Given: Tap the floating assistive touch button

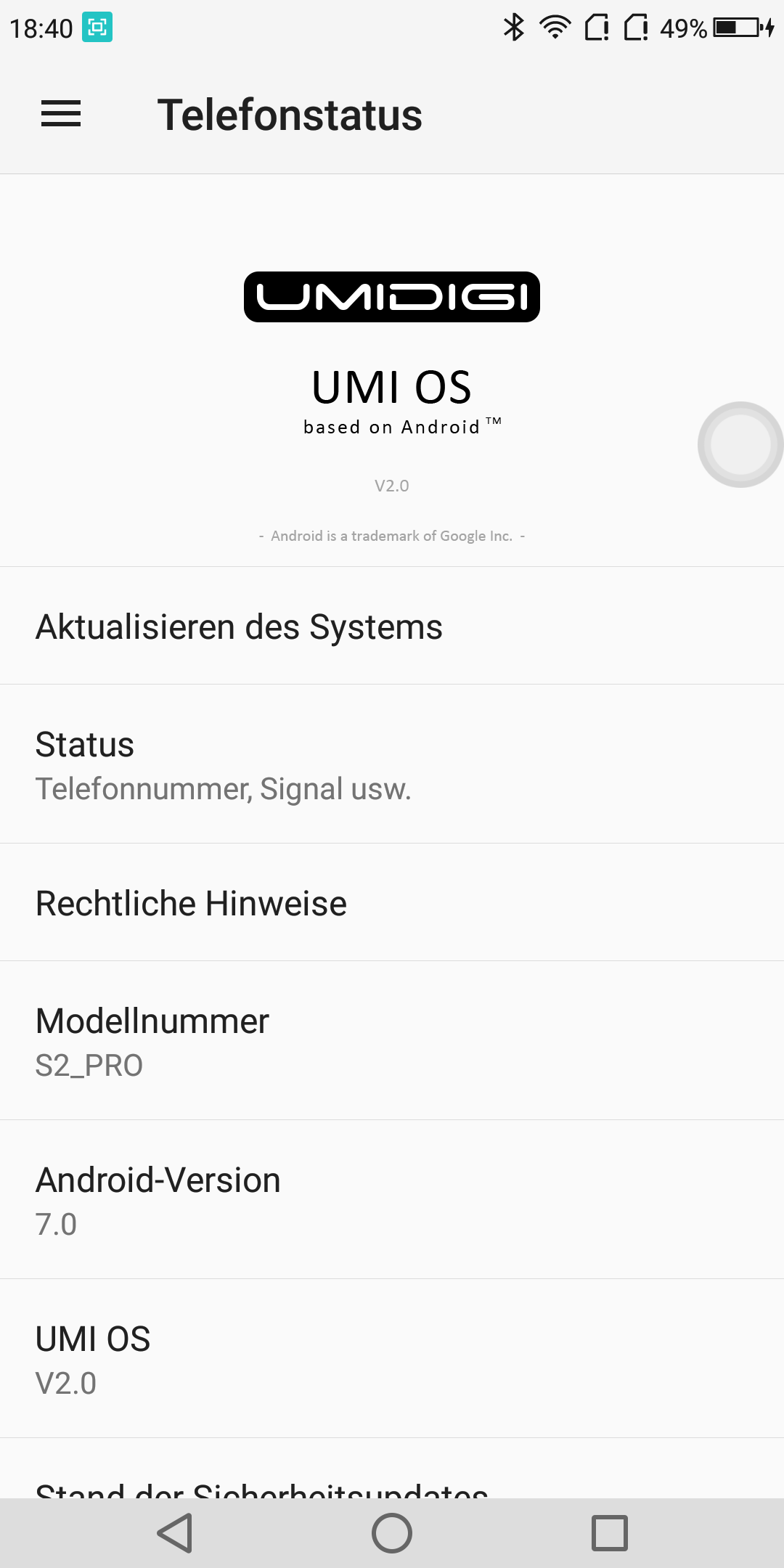Looking at the screenshot, I should [x=740, y=444].
